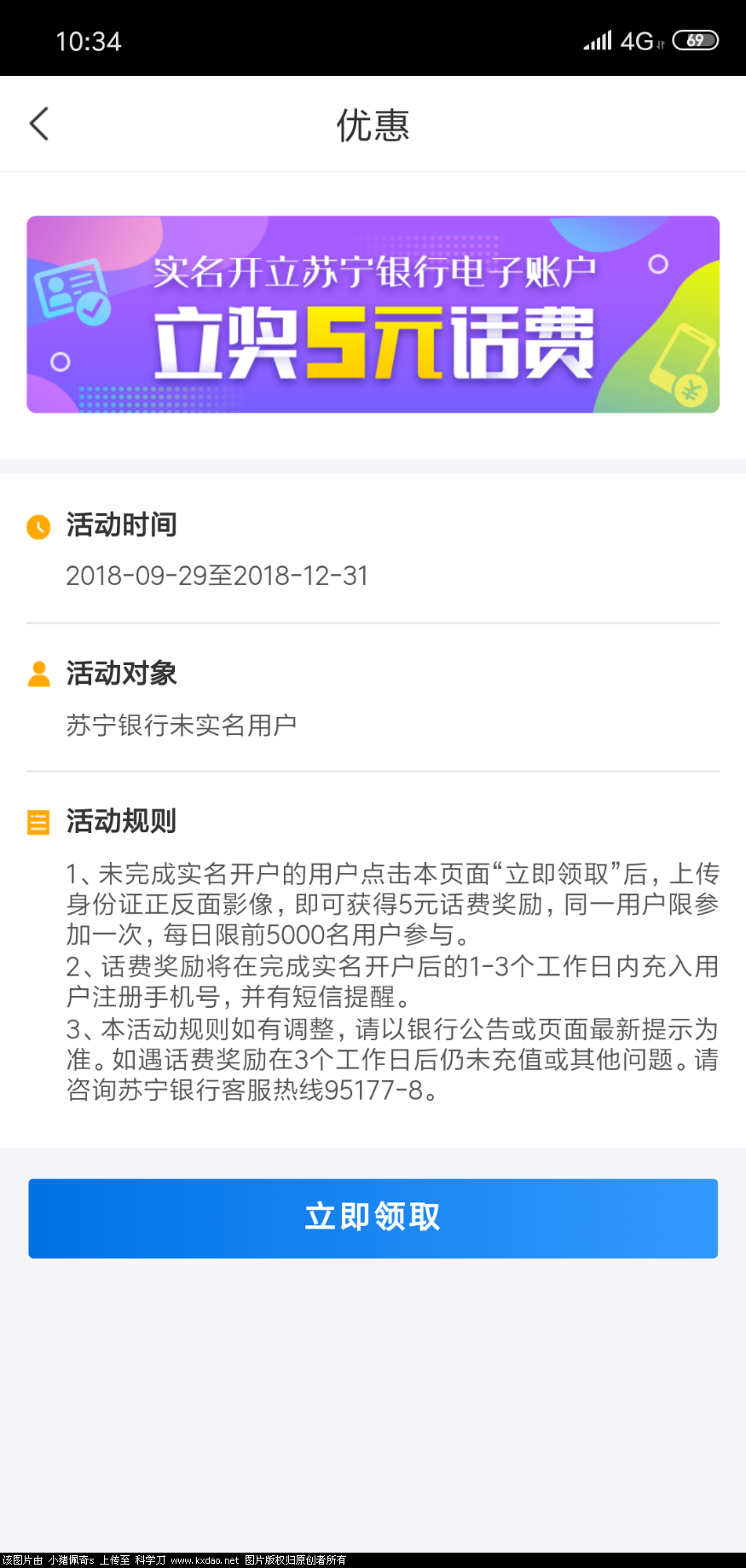
Task: Select the battery level icon showing 69
Action: (x=695, y=39)
